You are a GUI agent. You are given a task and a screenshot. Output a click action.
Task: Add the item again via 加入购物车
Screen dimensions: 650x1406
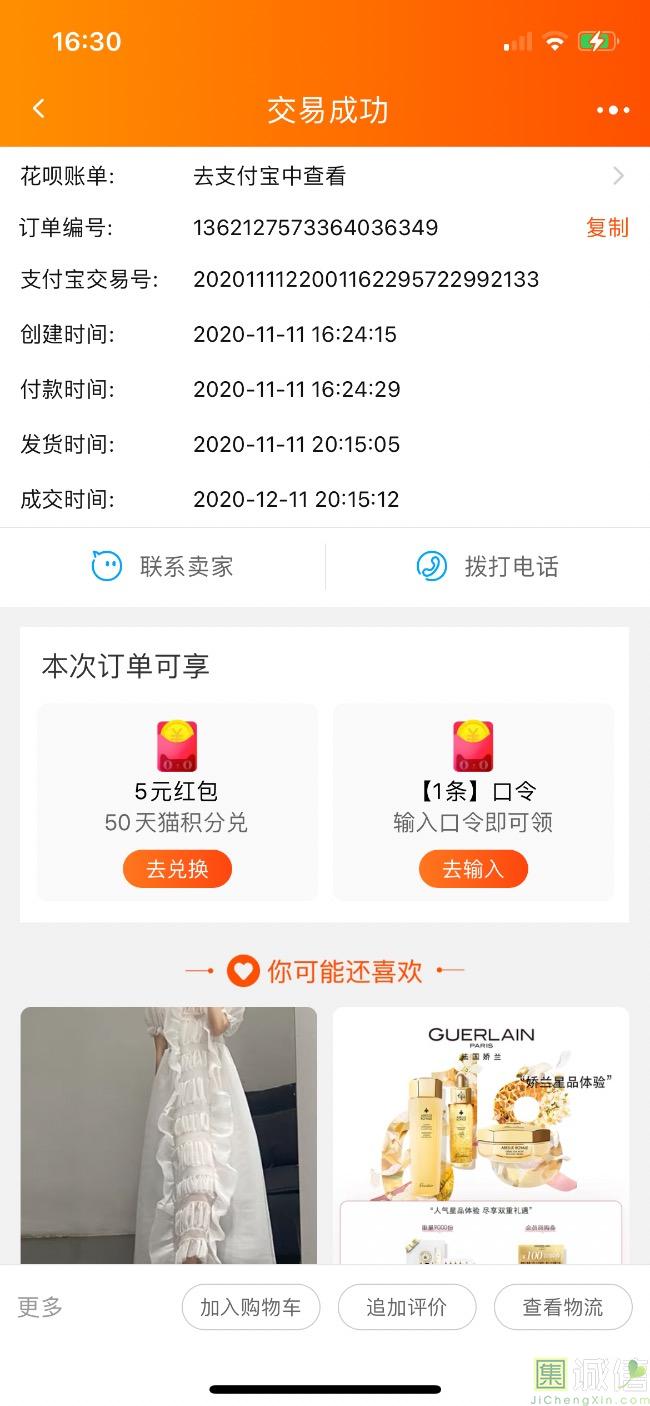point(250,1307)
